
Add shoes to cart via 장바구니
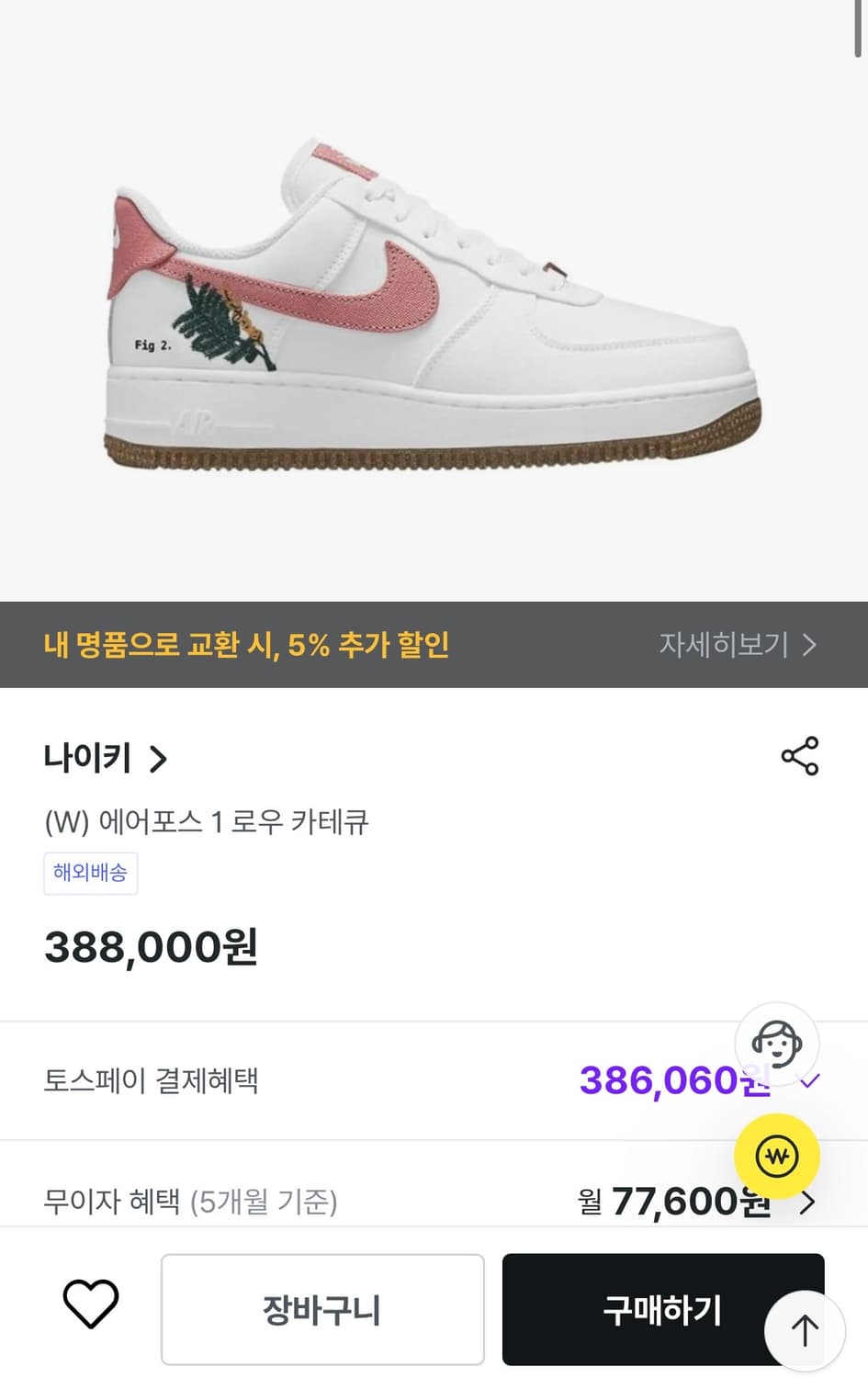click(322, 1309)
